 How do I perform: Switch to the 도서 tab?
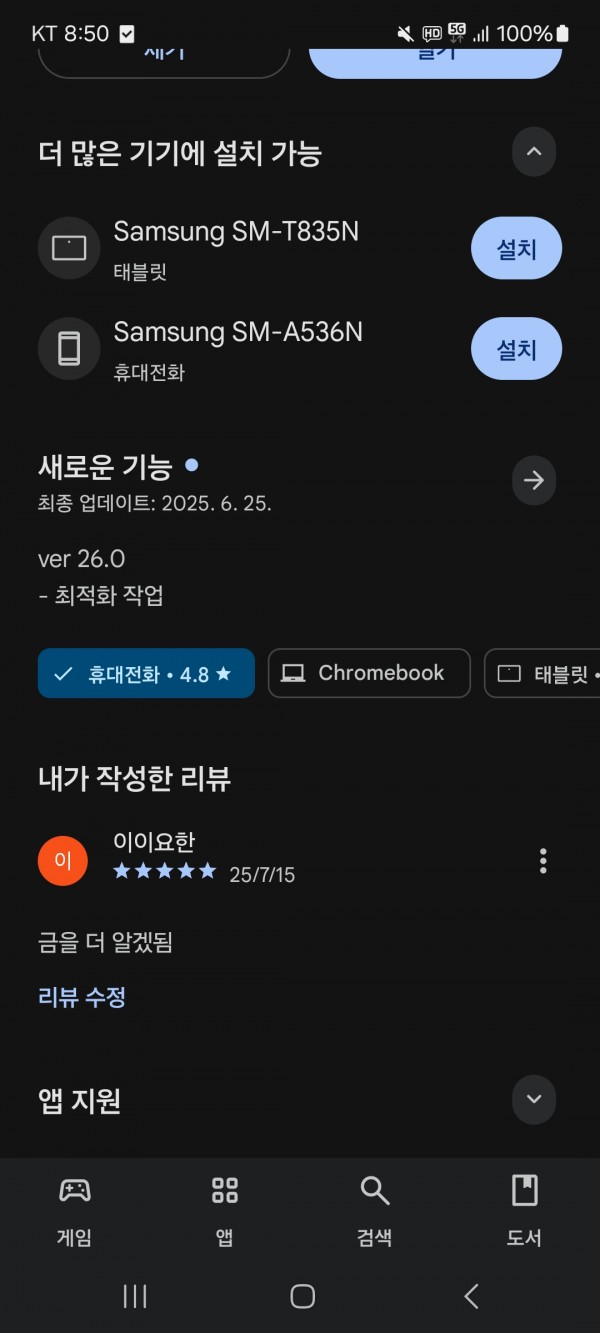[x=524, y=1209]
